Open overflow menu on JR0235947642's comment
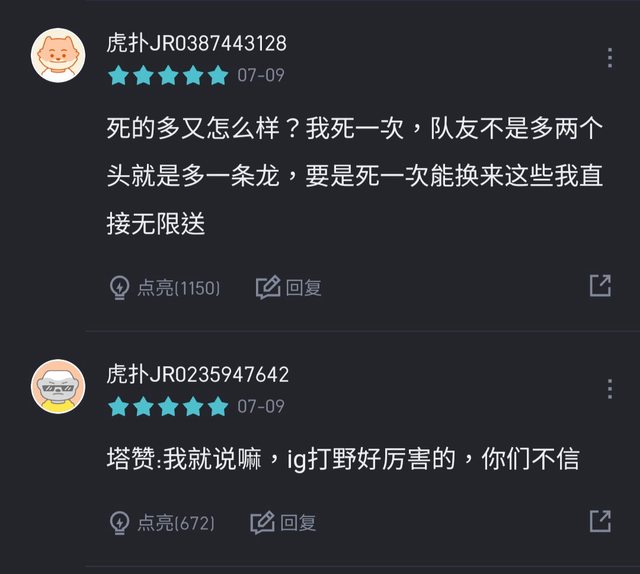This screenshot has height=574, width=640. (x=609, y=388)
